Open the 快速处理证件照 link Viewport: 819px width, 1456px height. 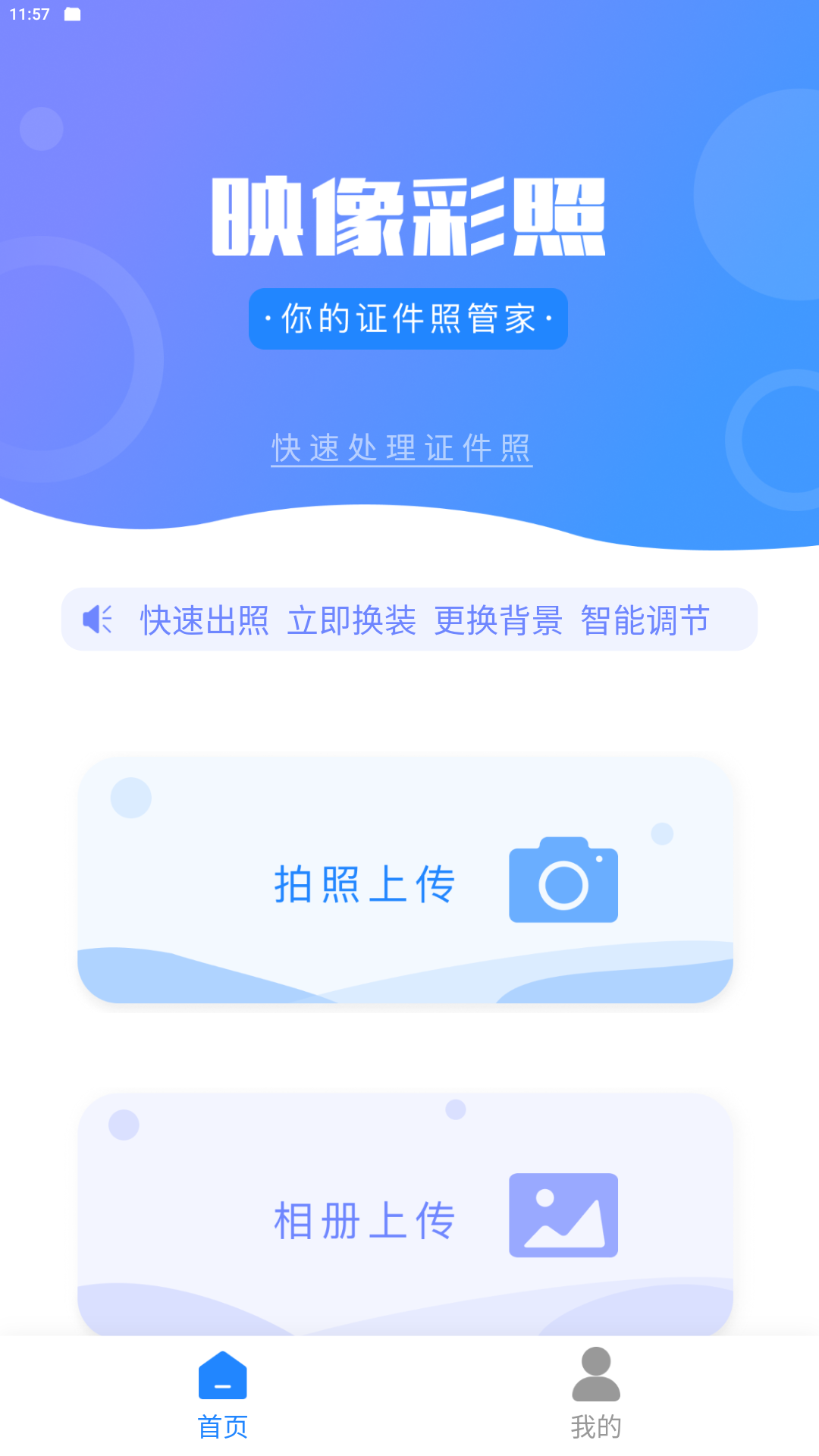tap(402, 447)
